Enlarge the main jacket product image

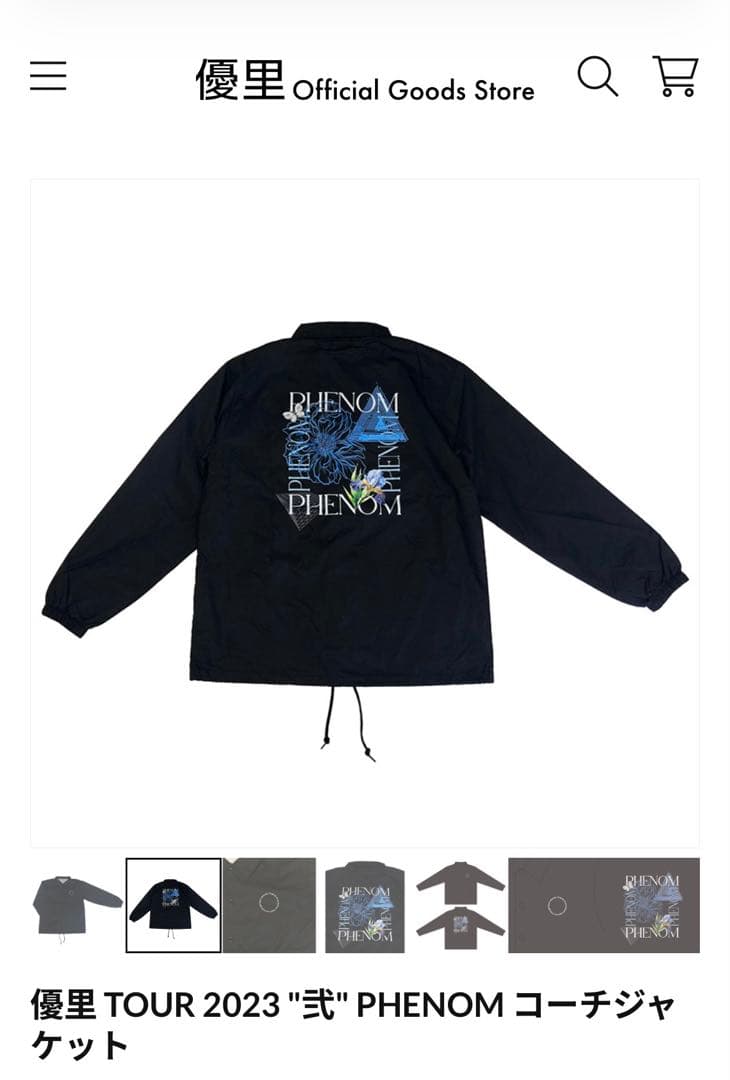click(365, 513)
